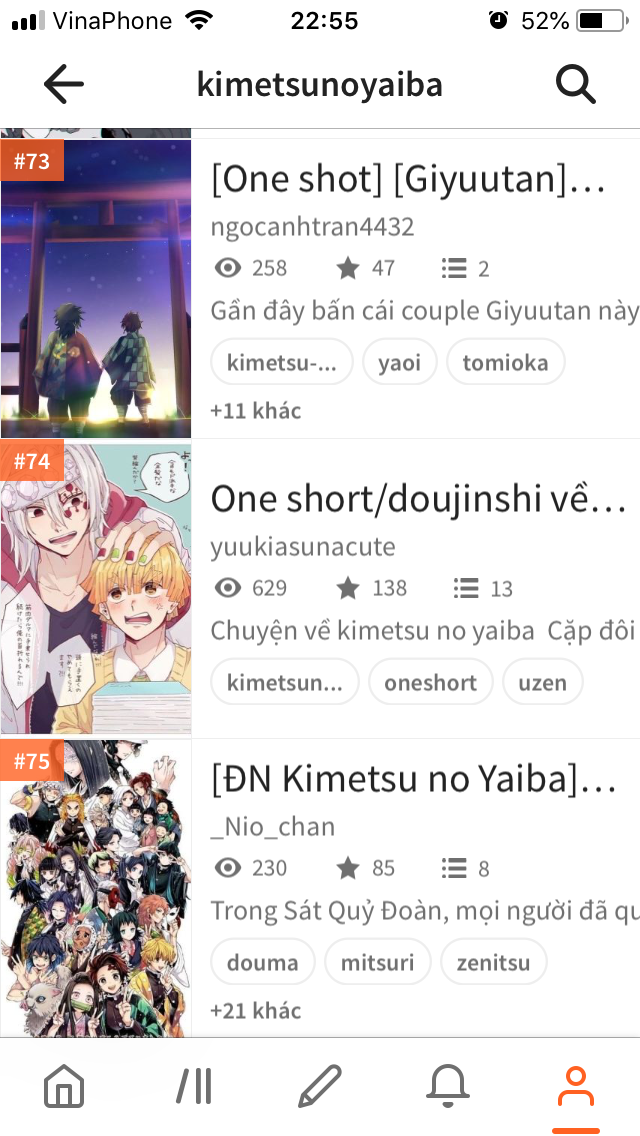Screen dimensions: 640x1136
Task: Select the uzen tag chip
Action: pos(542,683)
